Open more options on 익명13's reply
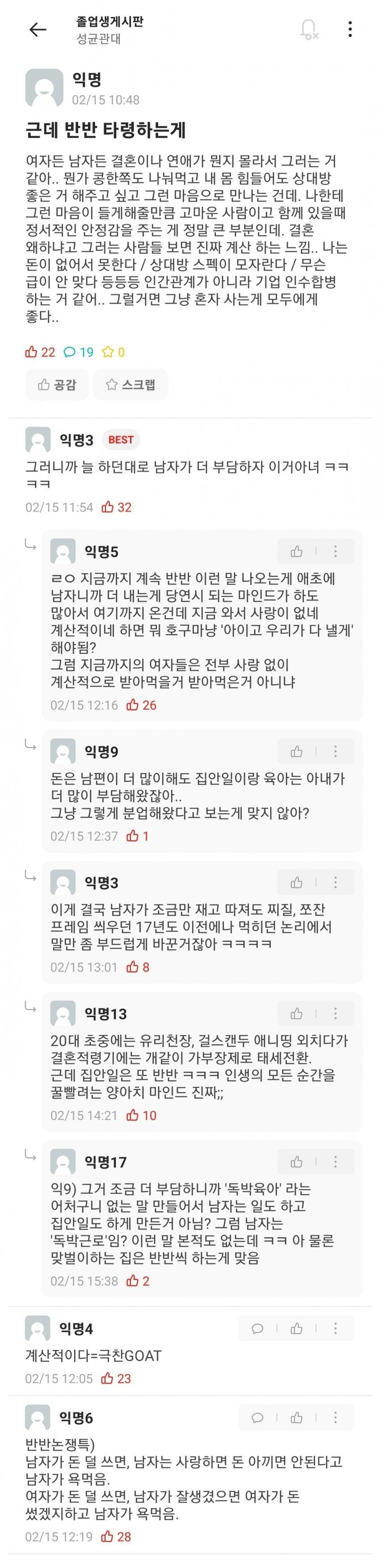This screenshot has width=379, height=1568. pyautogui.click(x=335, y=1014)
